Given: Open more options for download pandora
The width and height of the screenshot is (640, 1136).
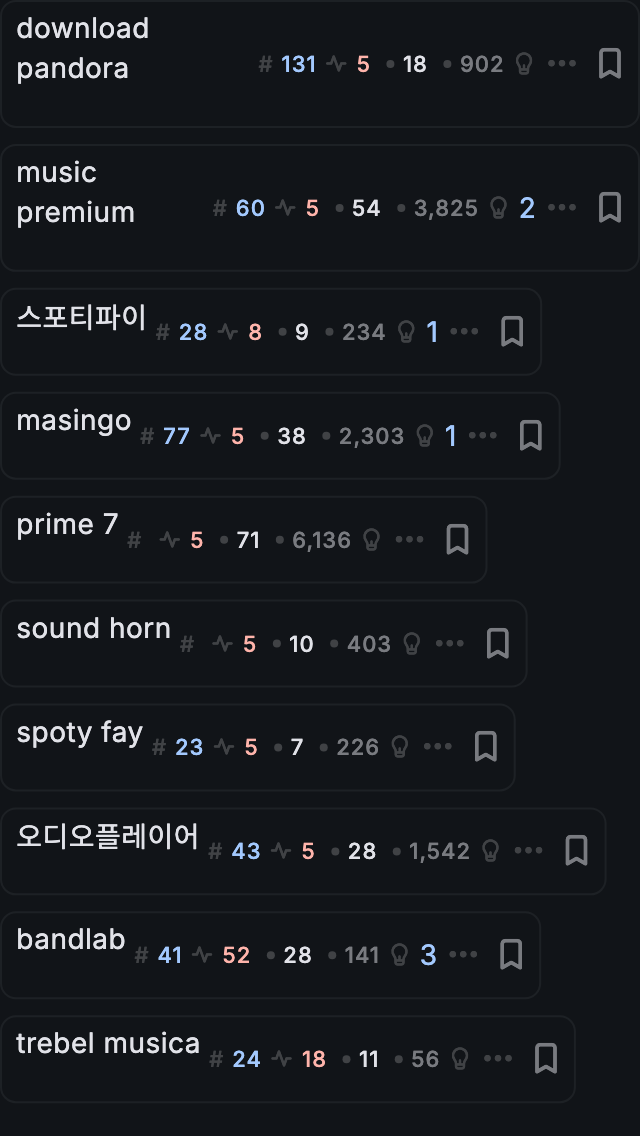Looking at the screenshot, I should click(x=562, y=64).
